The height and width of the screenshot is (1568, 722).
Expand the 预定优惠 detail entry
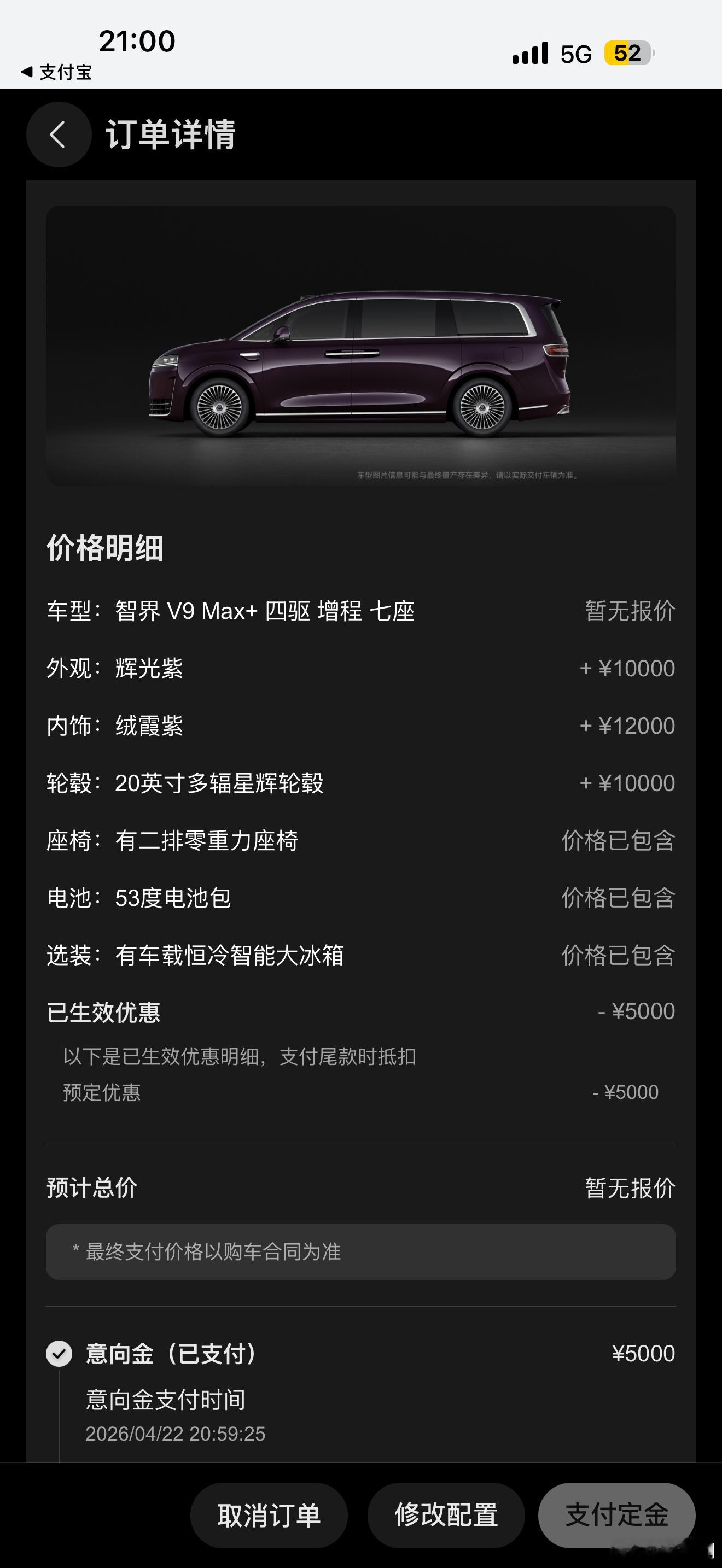point(361,1091)
